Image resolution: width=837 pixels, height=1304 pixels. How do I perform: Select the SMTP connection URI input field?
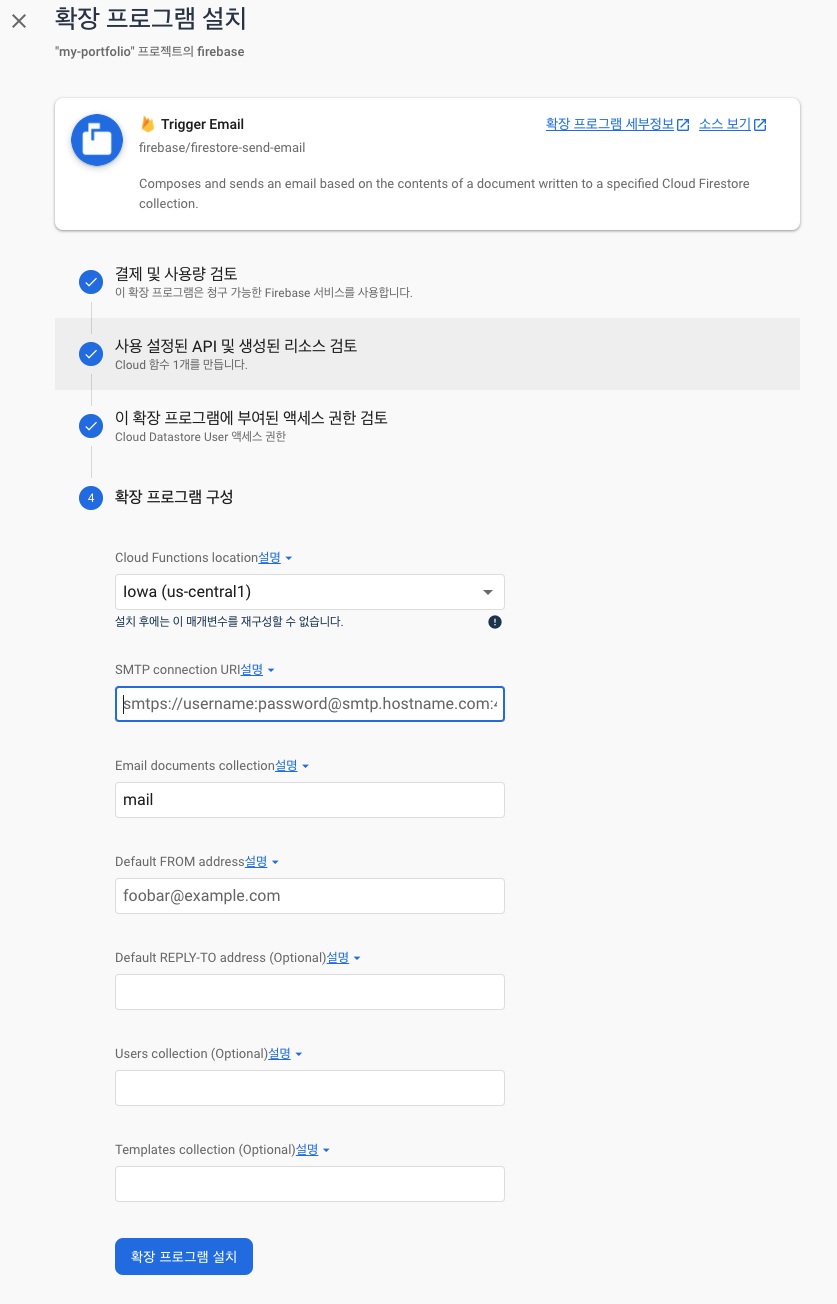(x=309, y=704)
